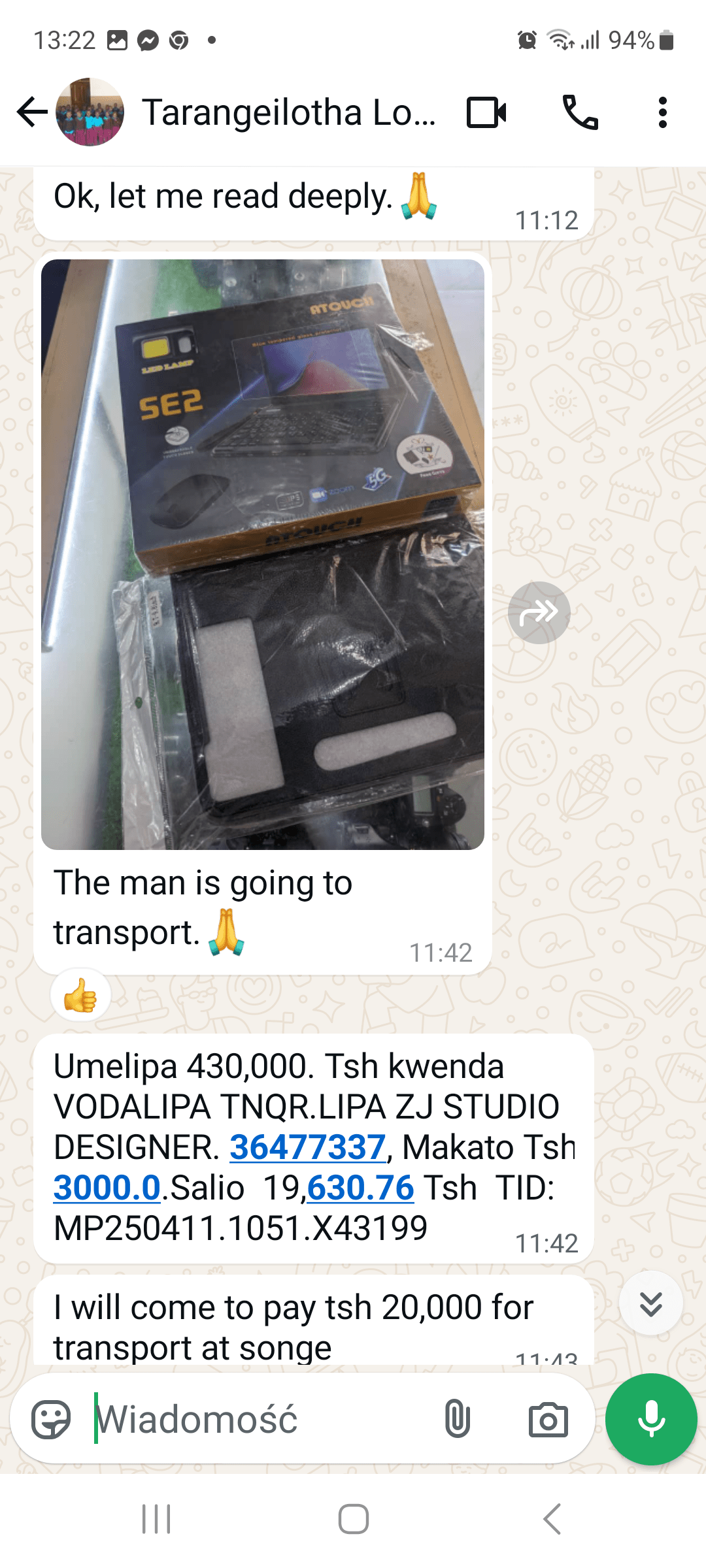706x1568 pixels.
Task: Record a voice message
Action: pos(651,1419)
